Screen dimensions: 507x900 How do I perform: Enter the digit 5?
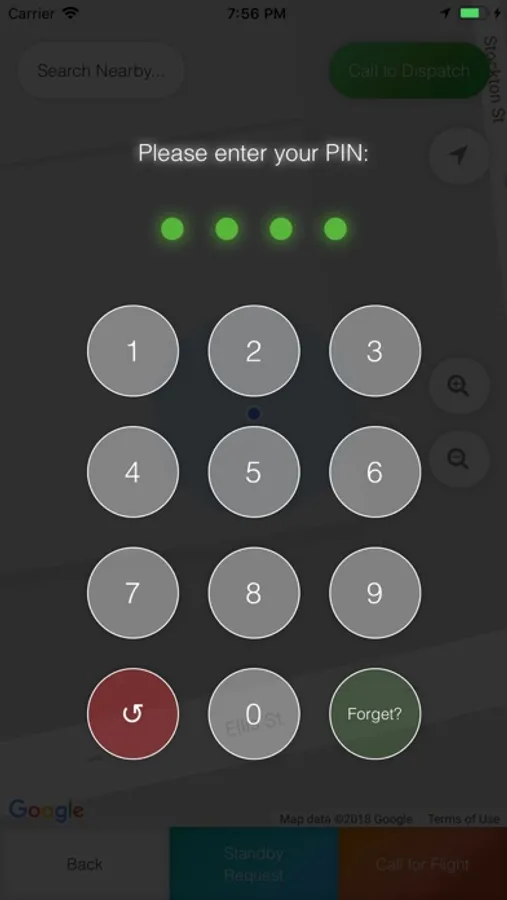[254, 472]
